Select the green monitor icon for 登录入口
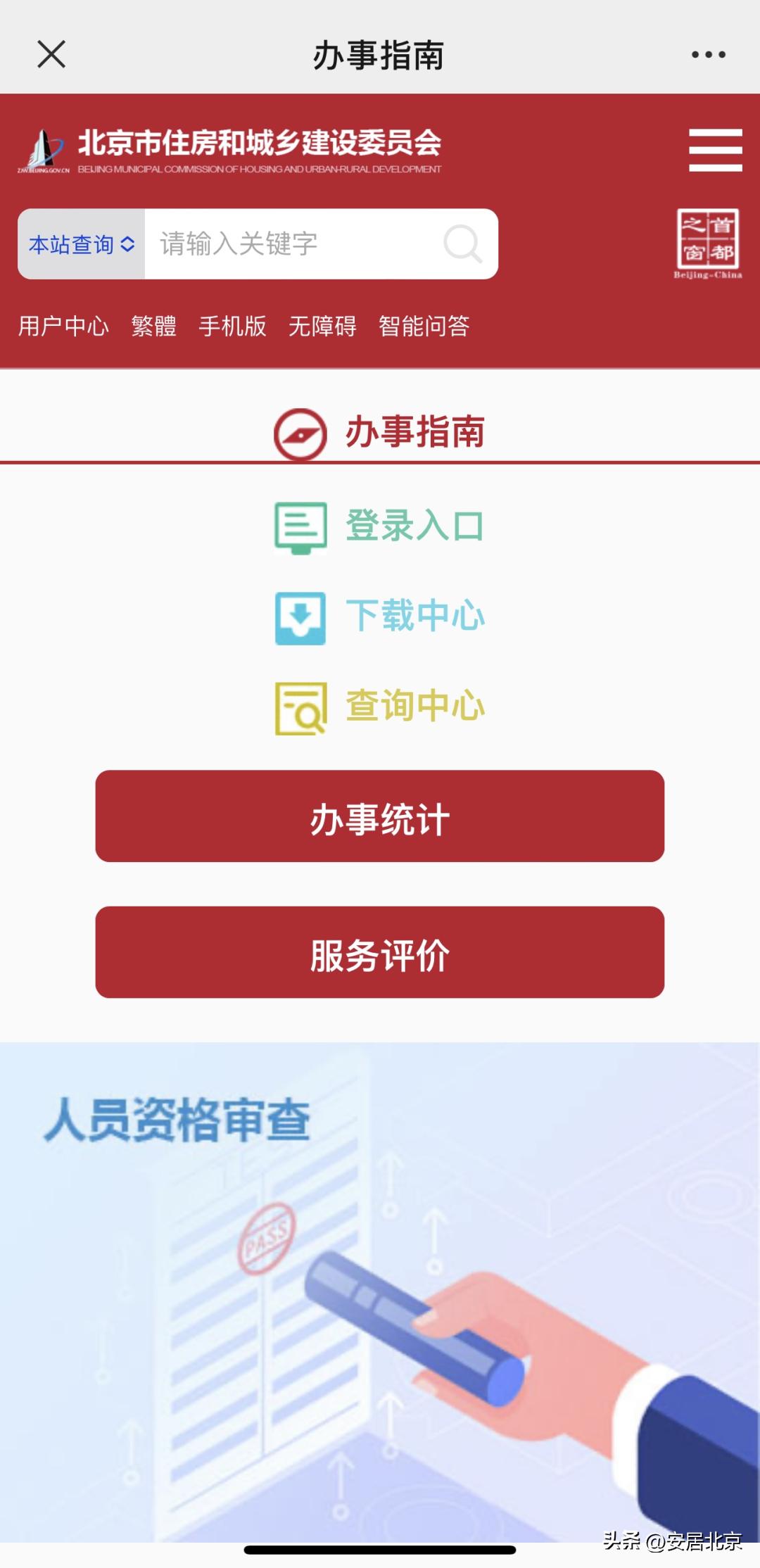760x1568 pixels. 301,529
